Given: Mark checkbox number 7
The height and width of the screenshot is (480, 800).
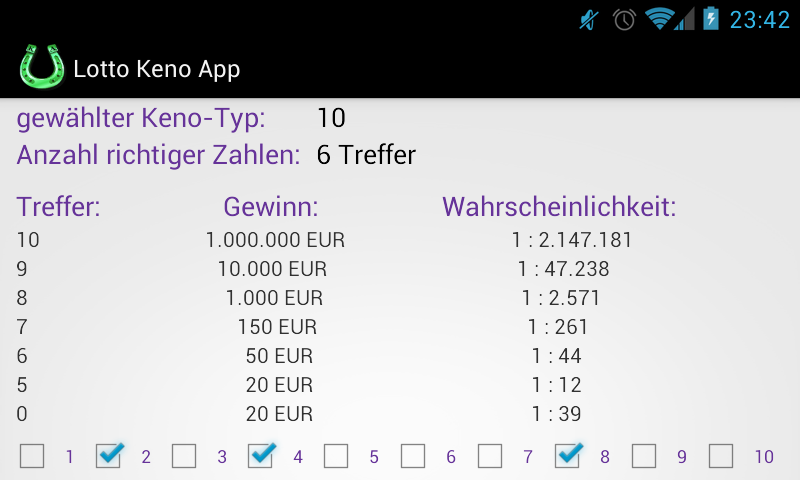Looking at the screenshot, I should pos(490,456).
